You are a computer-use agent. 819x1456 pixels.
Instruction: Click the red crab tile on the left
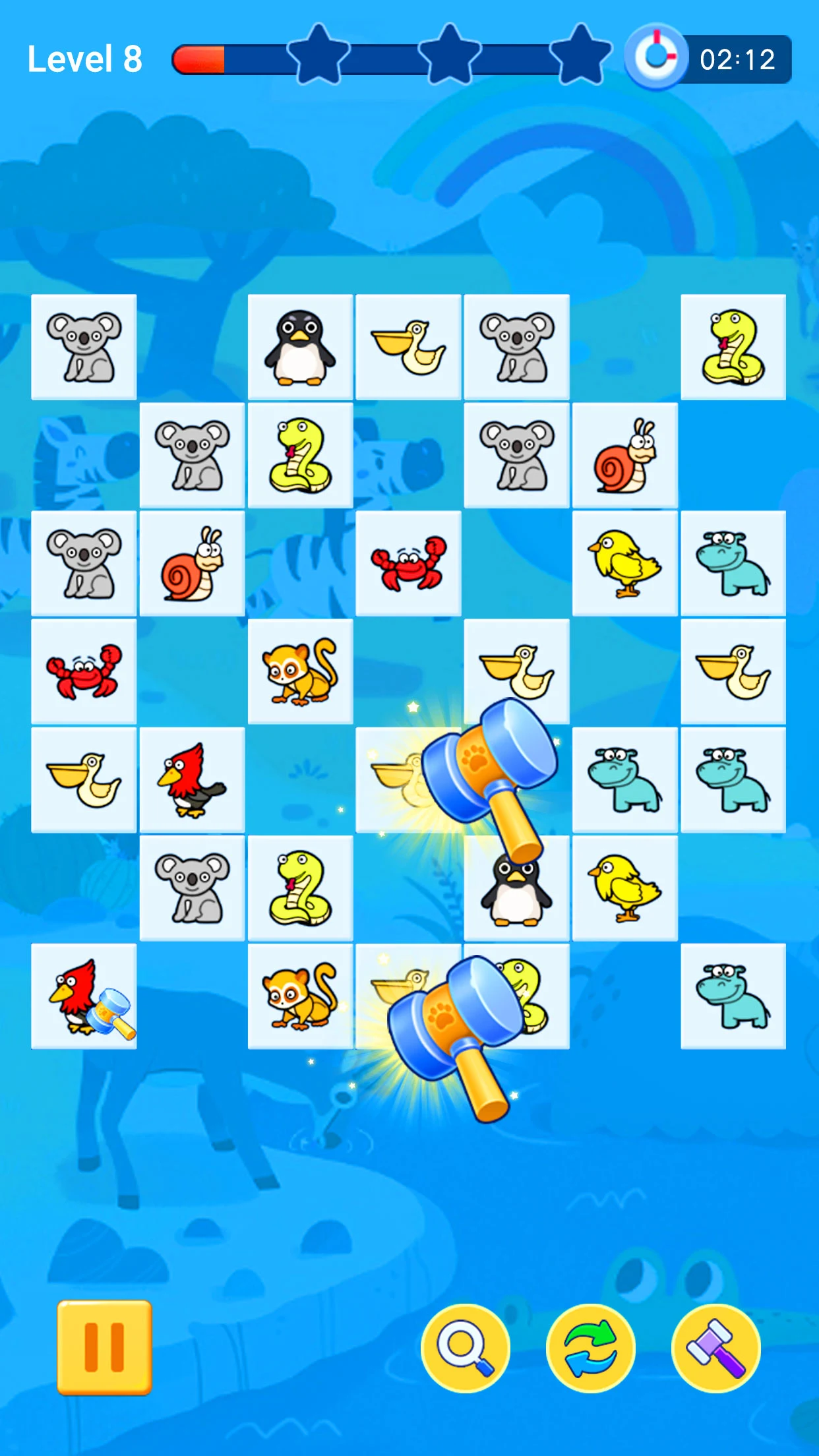point(82,671)
